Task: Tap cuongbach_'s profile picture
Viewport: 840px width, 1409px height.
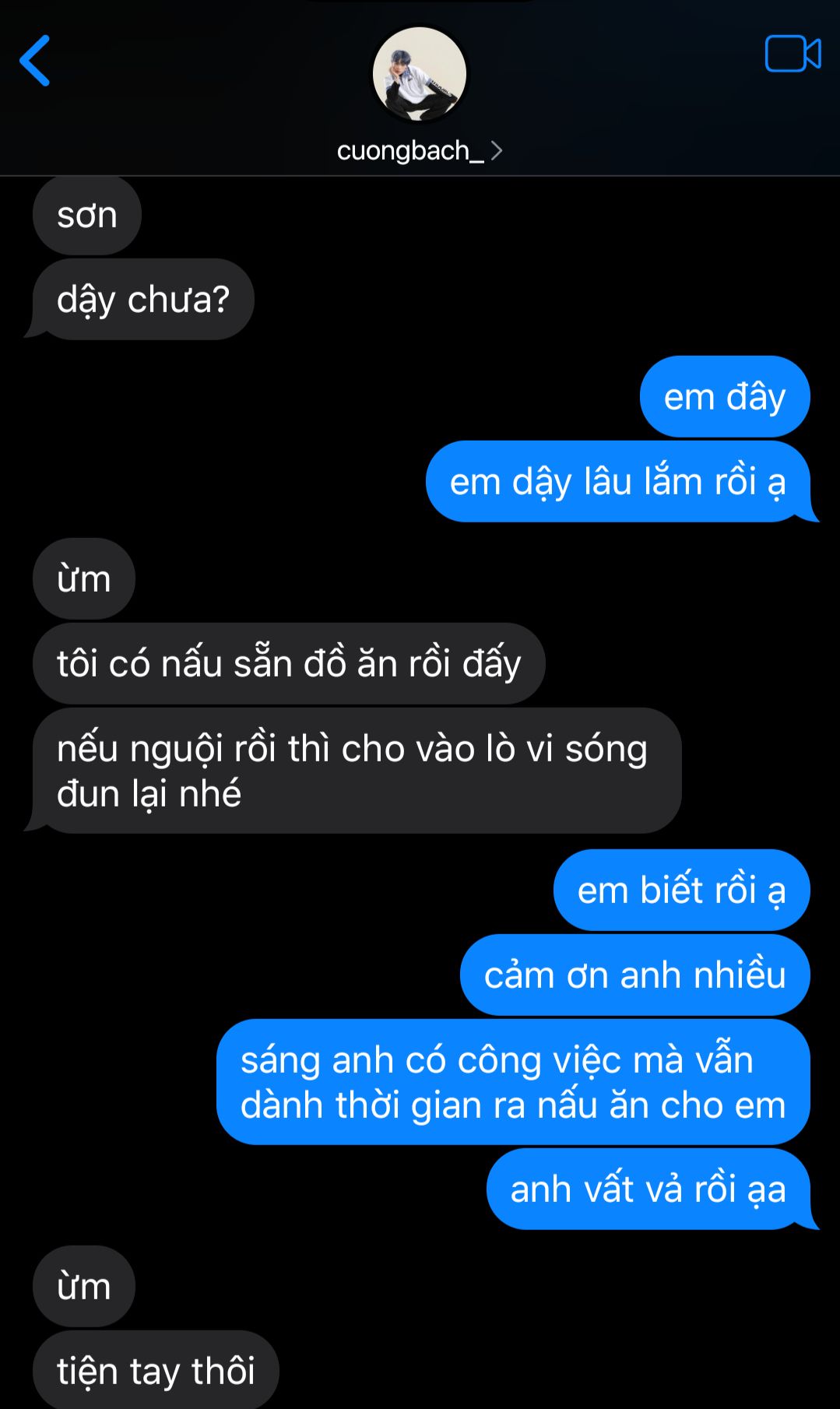Action: pos(420,74)
